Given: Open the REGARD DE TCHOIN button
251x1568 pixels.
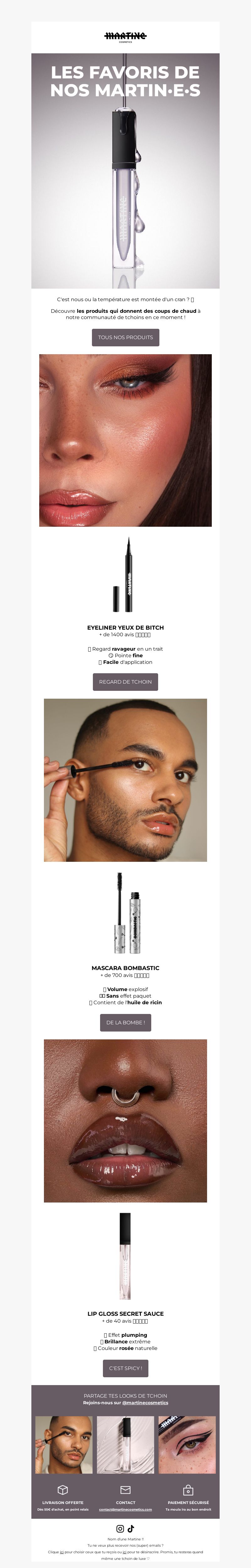Looking at the screenshot, I should point(125,682).
